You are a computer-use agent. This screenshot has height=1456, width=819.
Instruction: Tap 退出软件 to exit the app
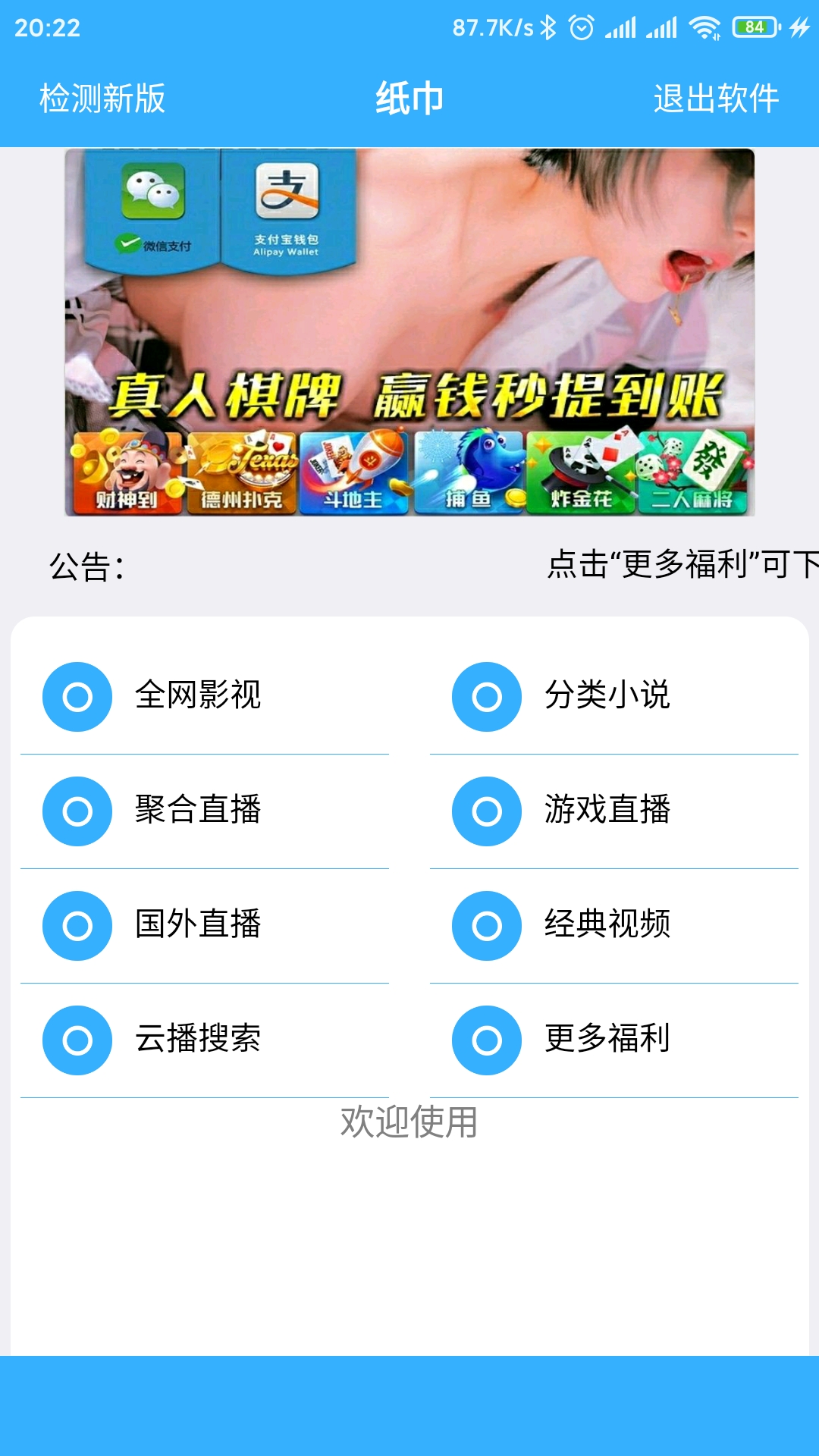716,99
